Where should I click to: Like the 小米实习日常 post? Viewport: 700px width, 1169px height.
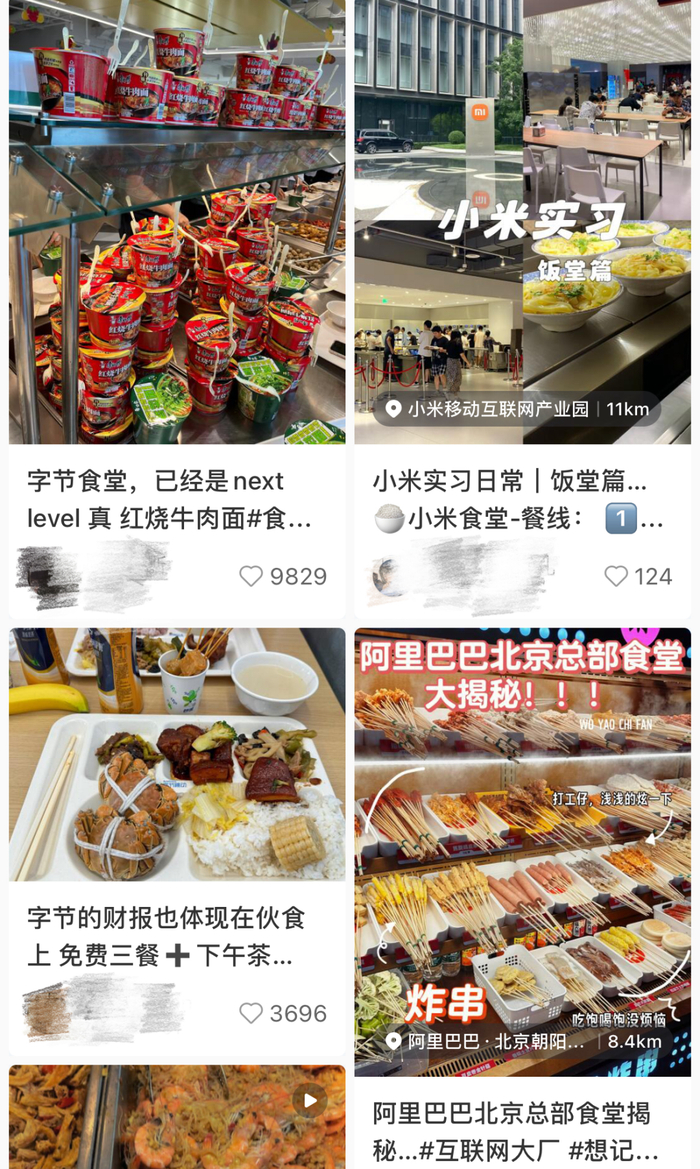pos(616,576)
